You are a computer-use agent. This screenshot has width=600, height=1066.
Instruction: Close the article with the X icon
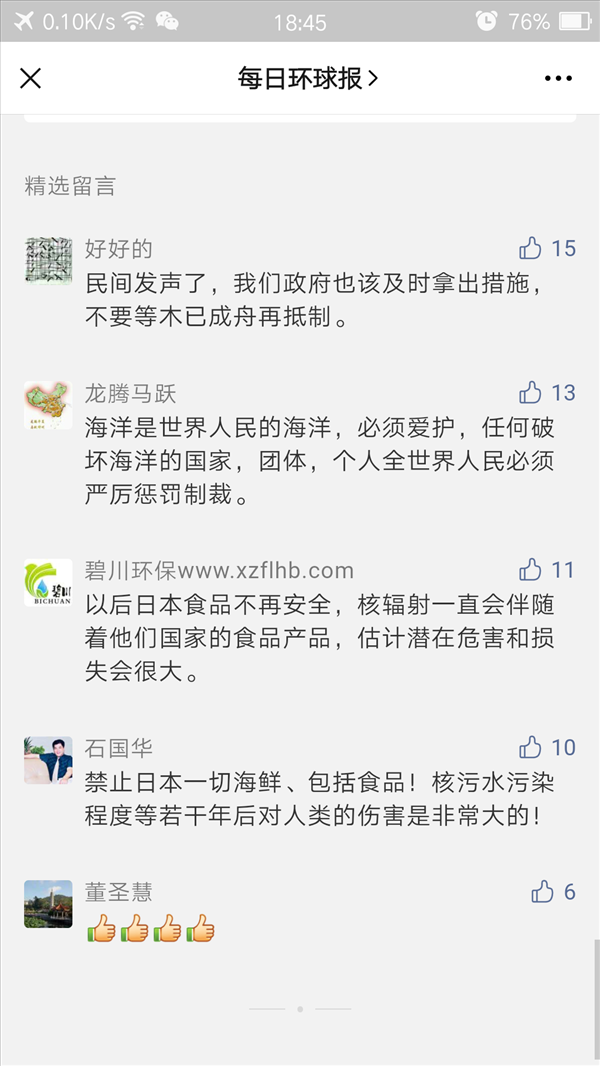(31, 78)
